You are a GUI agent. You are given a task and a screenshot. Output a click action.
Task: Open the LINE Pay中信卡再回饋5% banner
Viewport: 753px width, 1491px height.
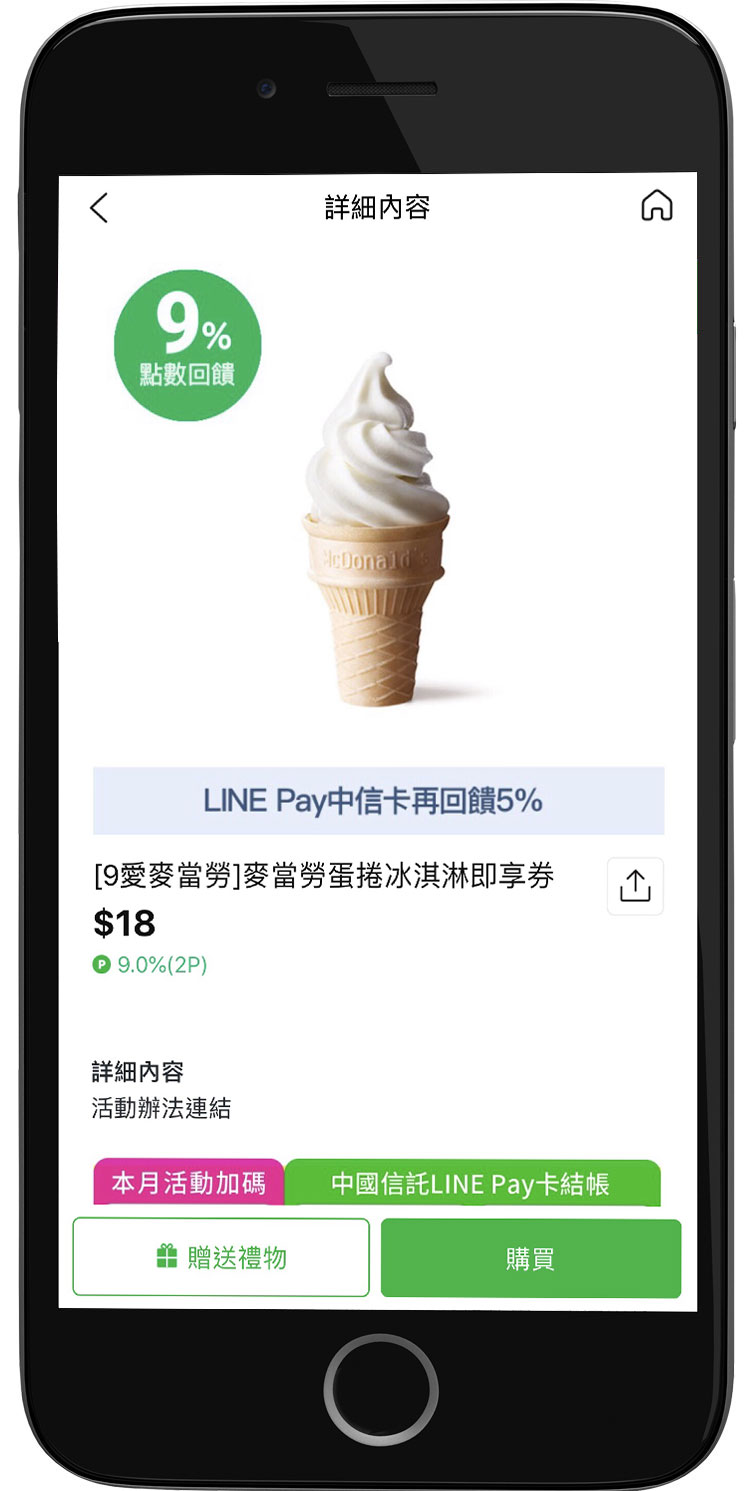(378, 801)
